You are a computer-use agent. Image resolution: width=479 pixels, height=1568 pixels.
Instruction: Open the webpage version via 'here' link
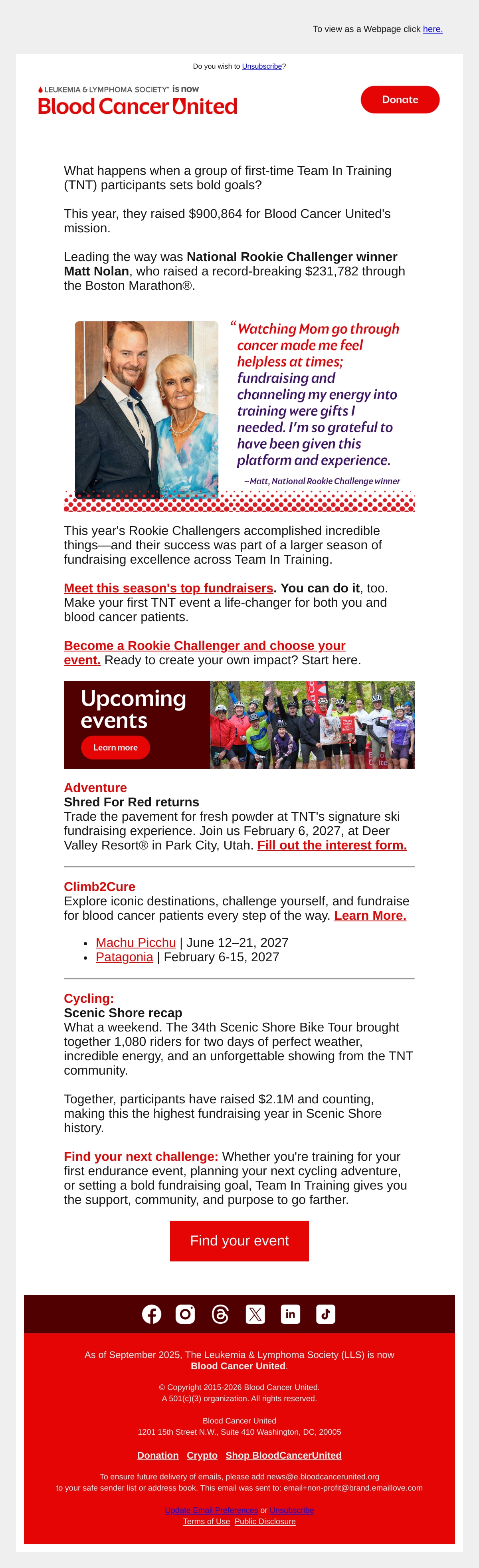[433, 29]
